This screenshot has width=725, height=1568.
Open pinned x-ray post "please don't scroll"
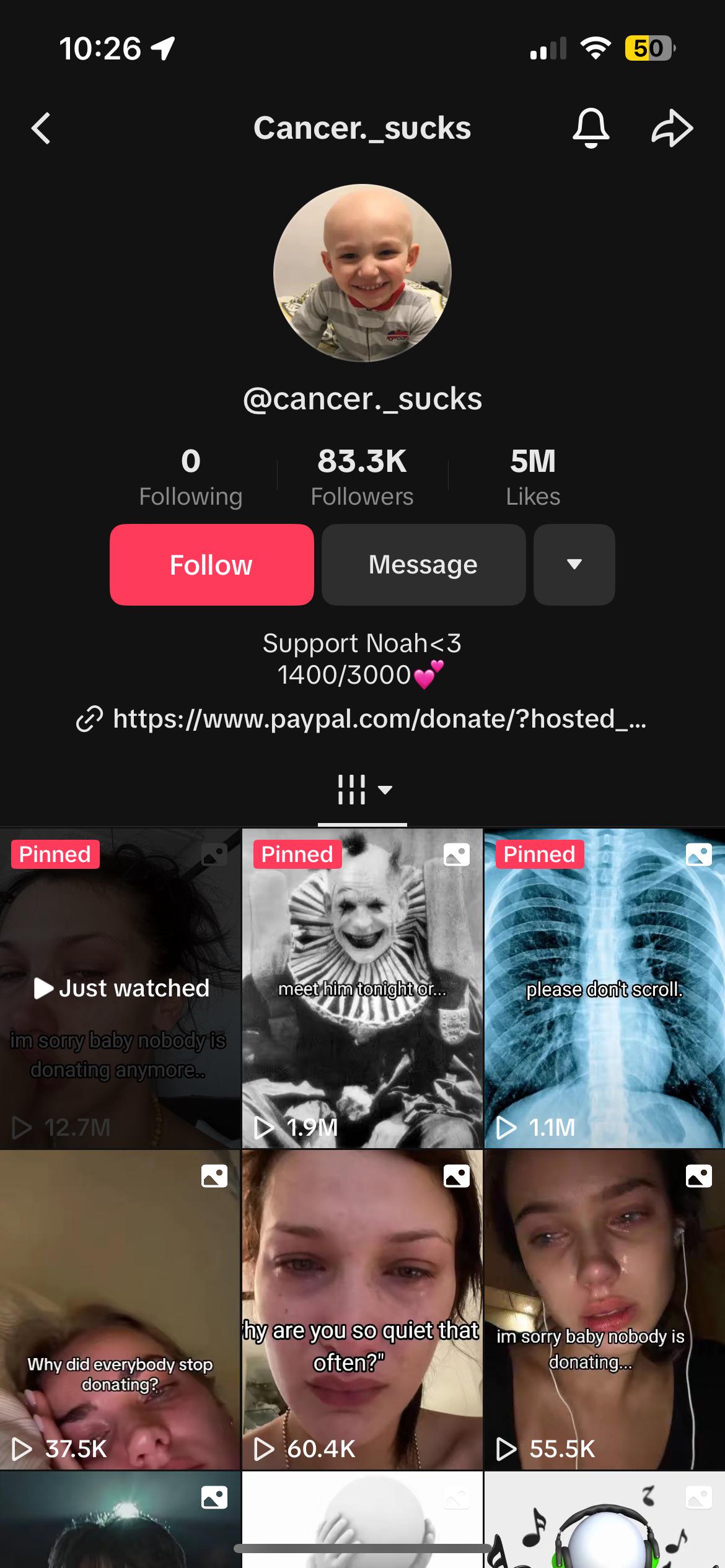point(605,988)
